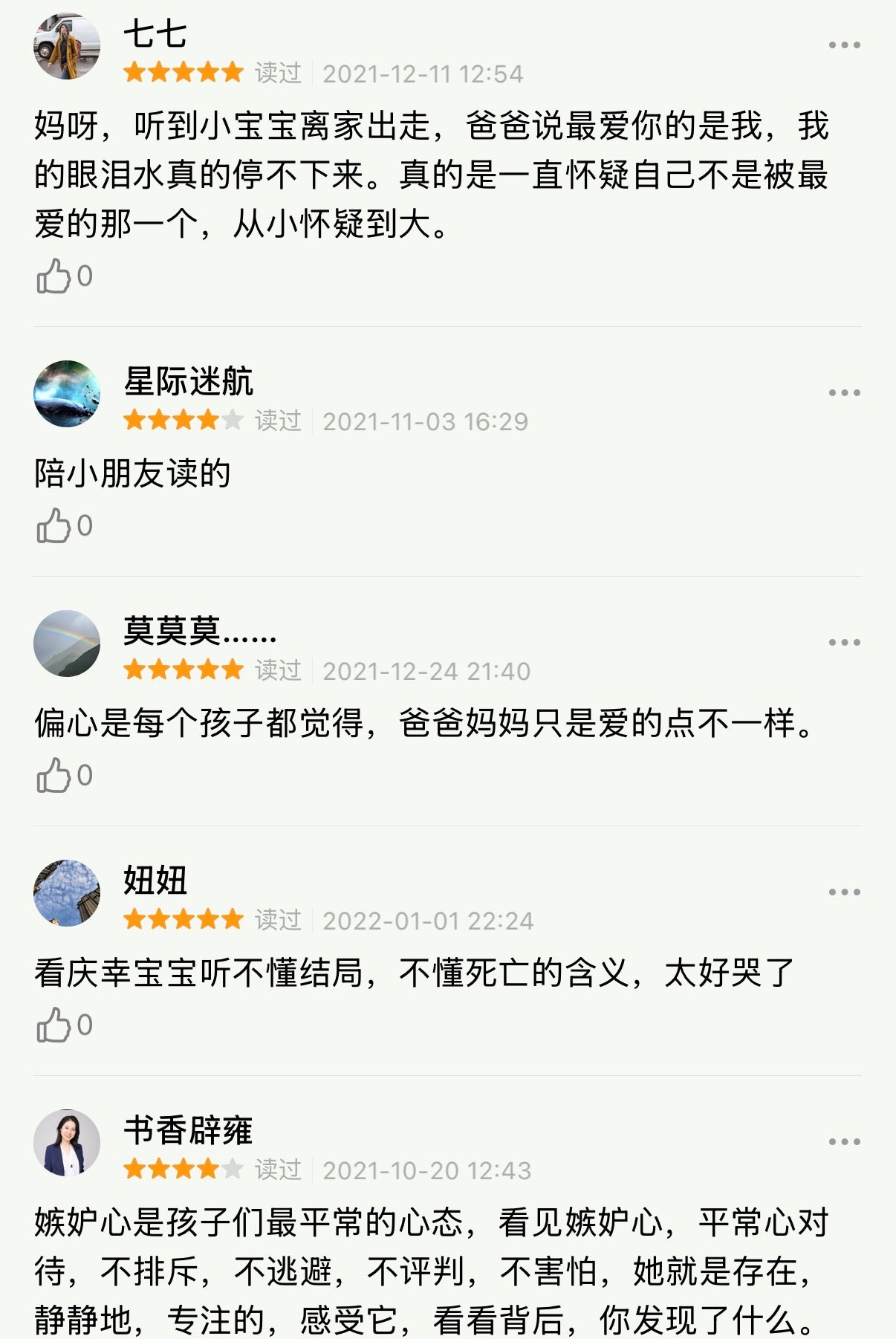Open more options next to 莫莫莫's name
The image size is (896, 1339).
pos(843,641)
